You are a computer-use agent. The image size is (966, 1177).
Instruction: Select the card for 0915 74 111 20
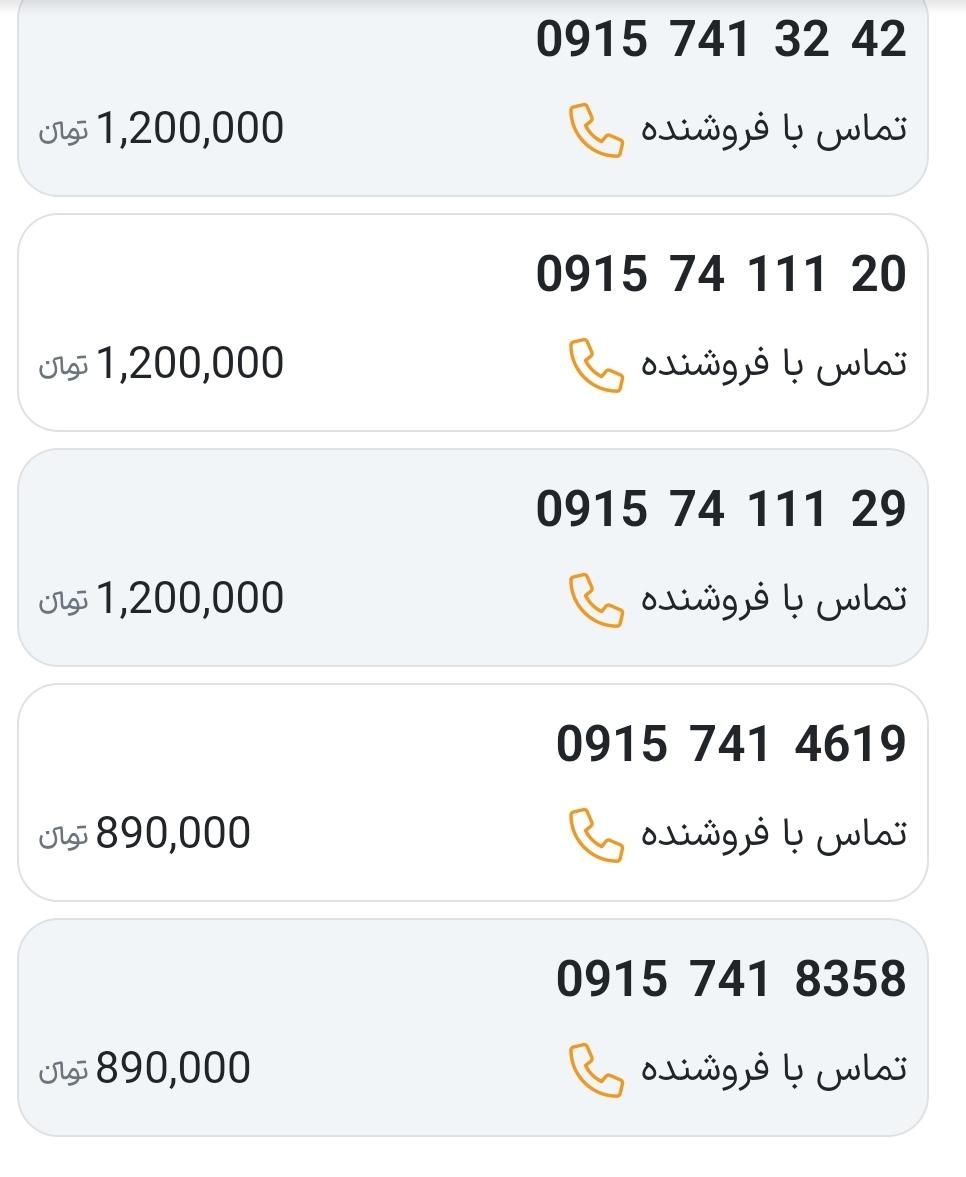pyautogui.click(x=483, y=318)
